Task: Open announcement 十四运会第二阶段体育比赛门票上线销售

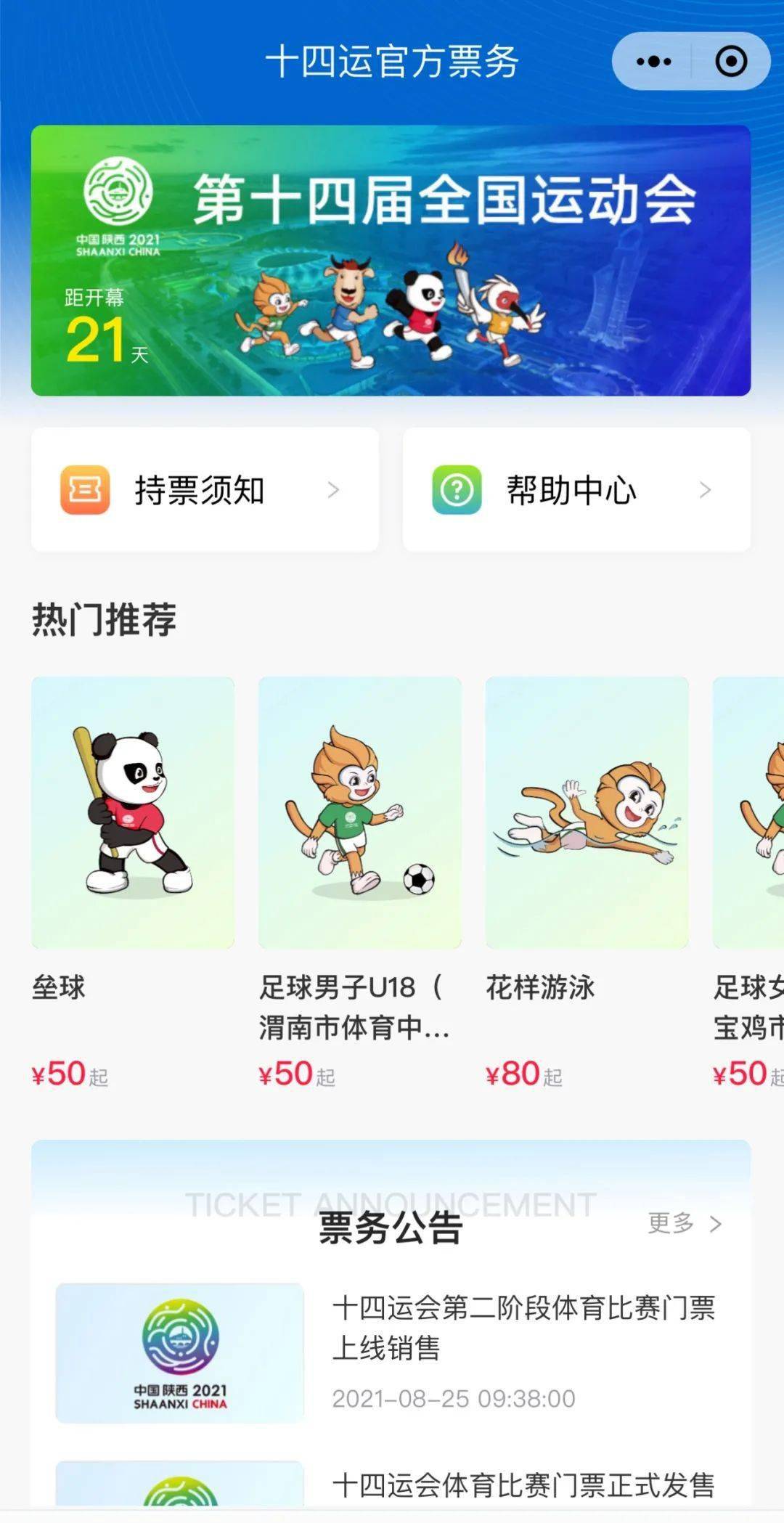Action: 523,1328
